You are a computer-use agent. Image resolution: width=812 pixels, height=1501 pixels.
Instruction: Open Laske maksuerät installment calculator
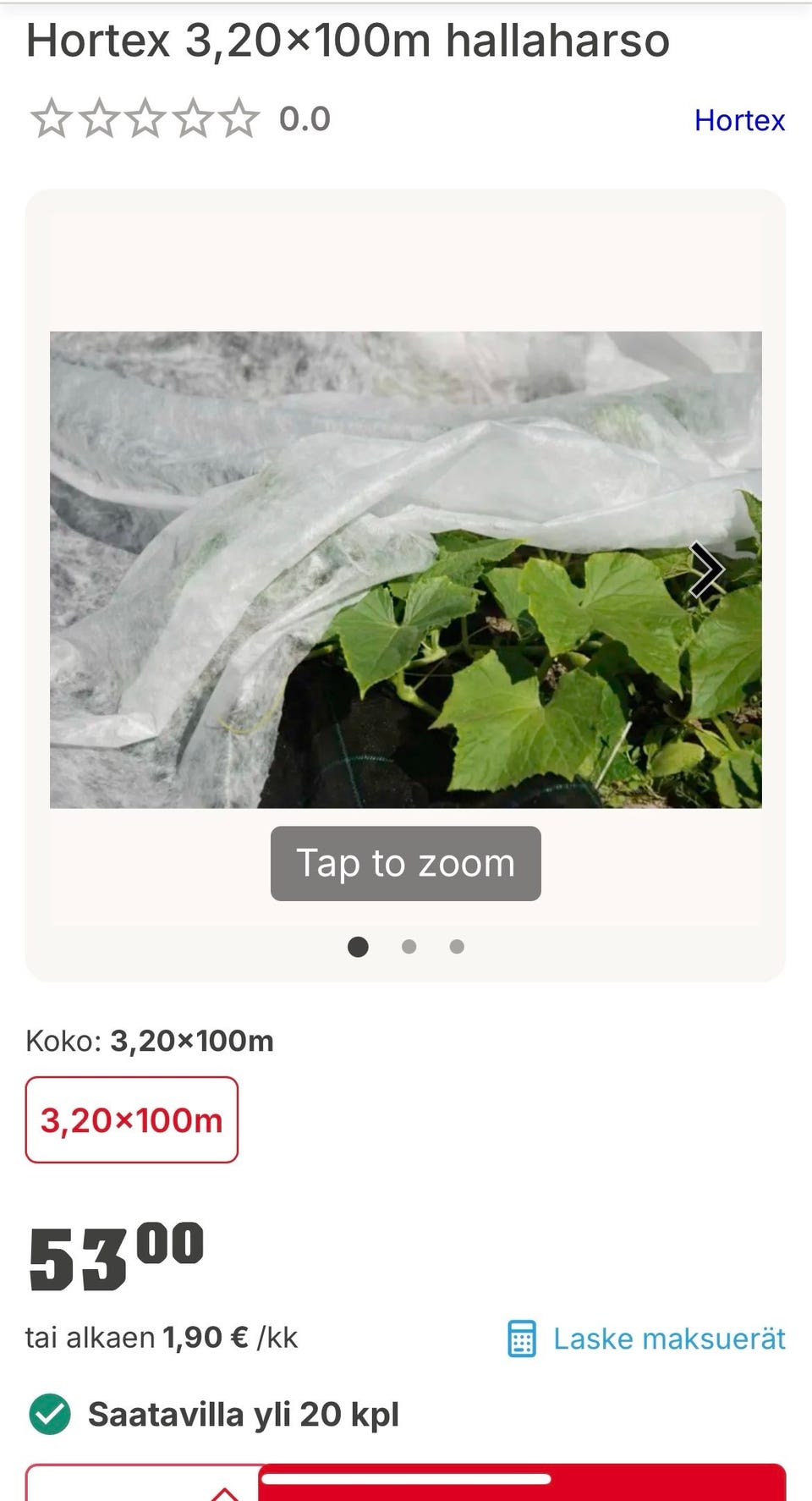[647, 1339]
